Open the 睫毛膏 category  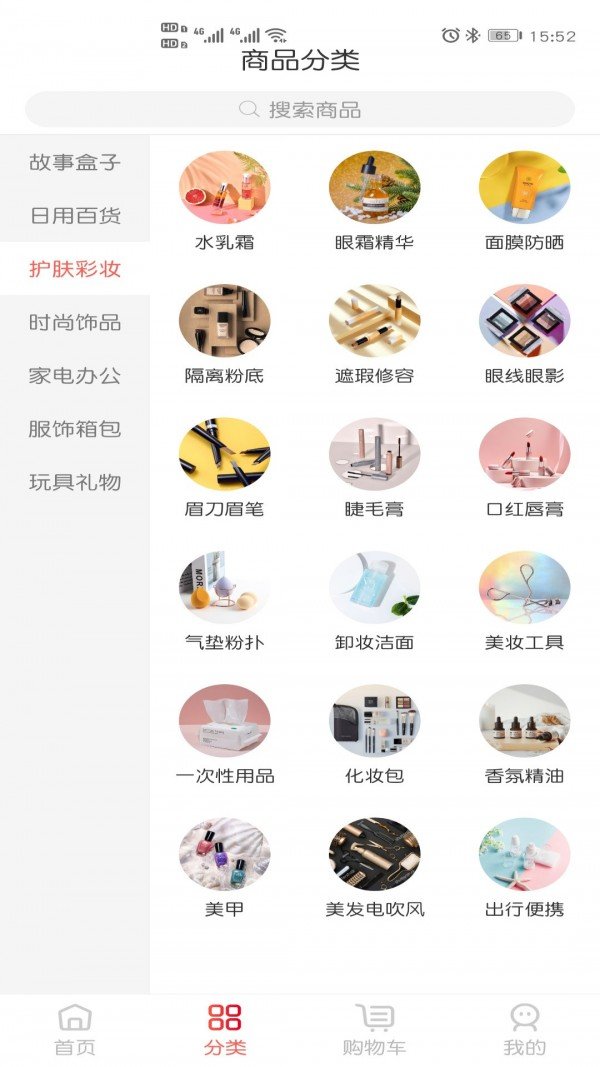click(374, 466)
